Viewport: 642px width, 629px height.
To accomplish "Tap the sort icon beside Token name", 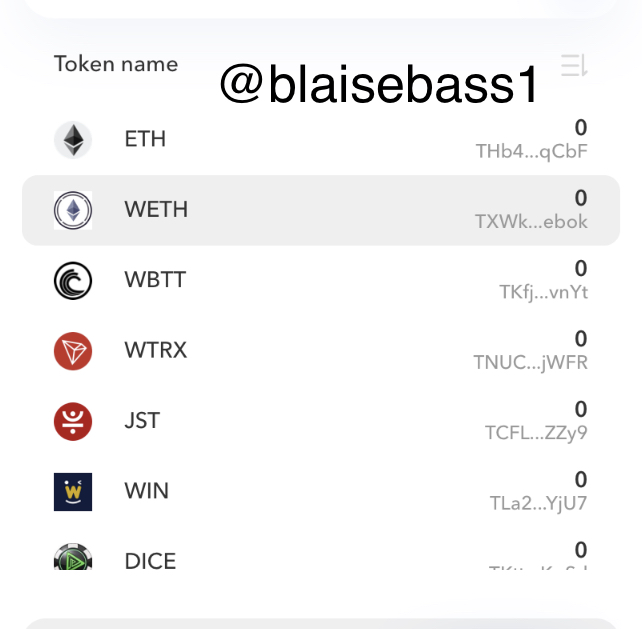I will click(x=574, y=66).
